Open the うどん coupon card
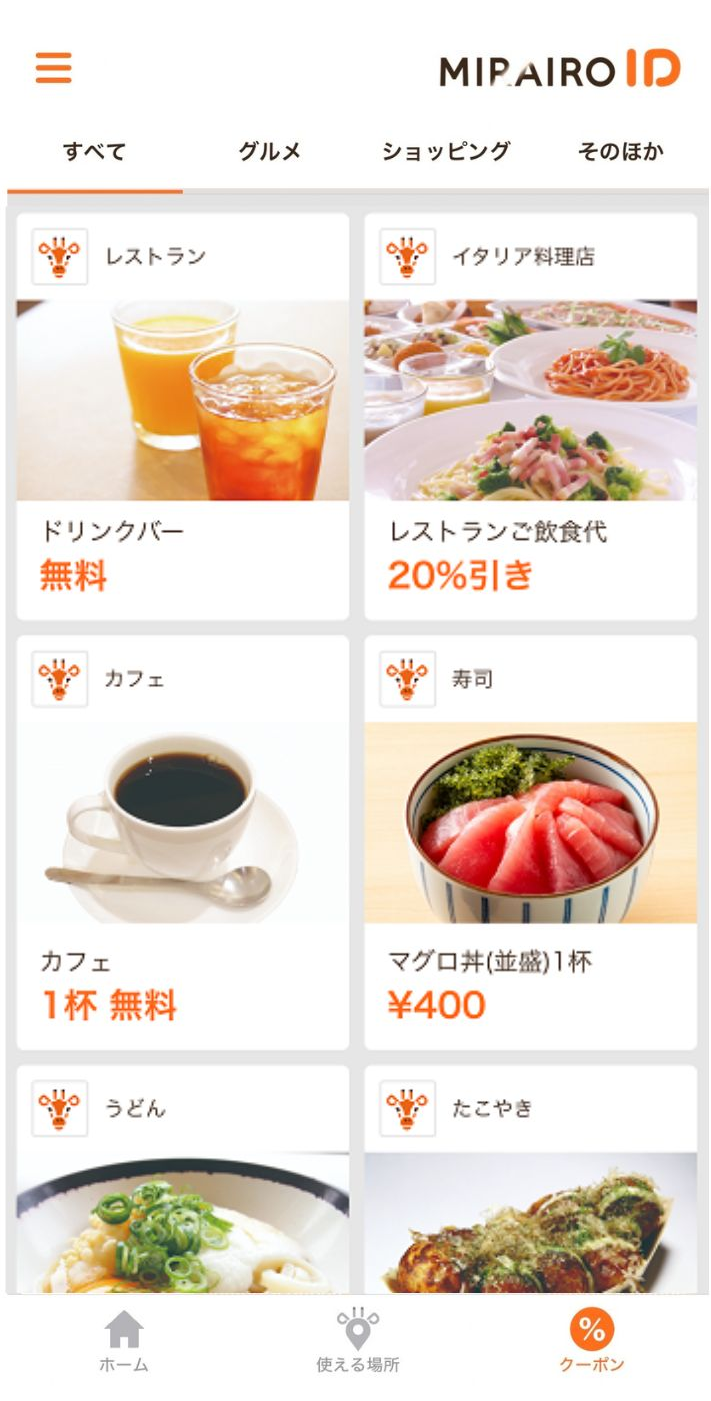 pyautogui.click(x=183, y=1180)
